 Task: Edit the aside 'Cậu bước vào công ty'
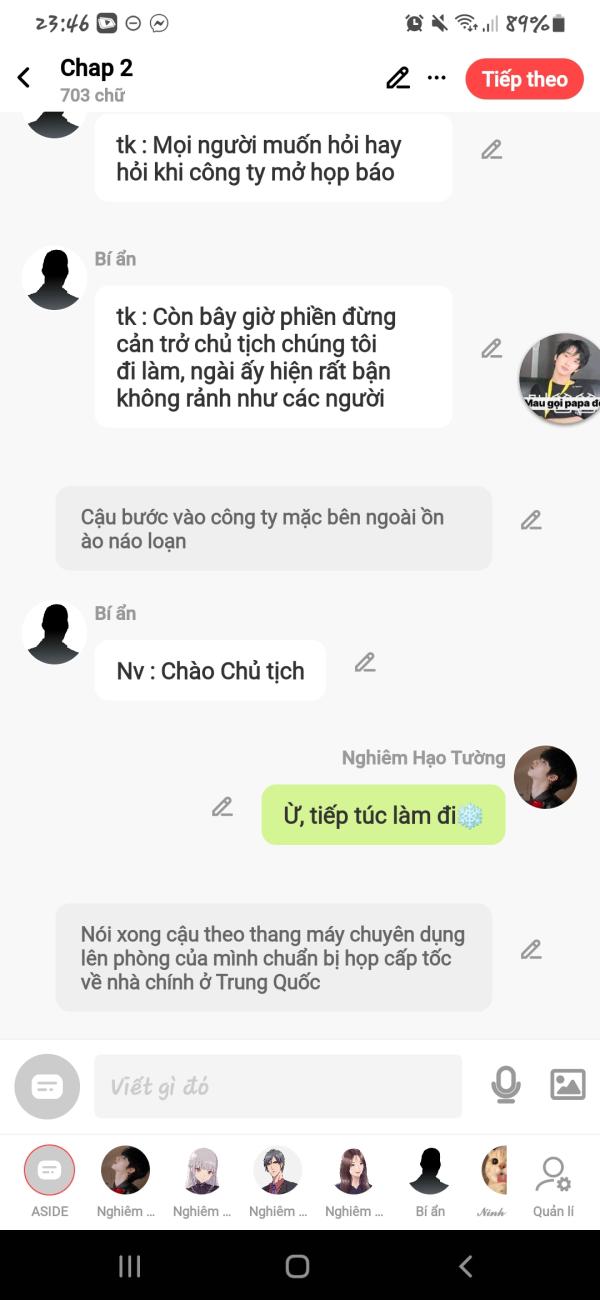(531, 520)
